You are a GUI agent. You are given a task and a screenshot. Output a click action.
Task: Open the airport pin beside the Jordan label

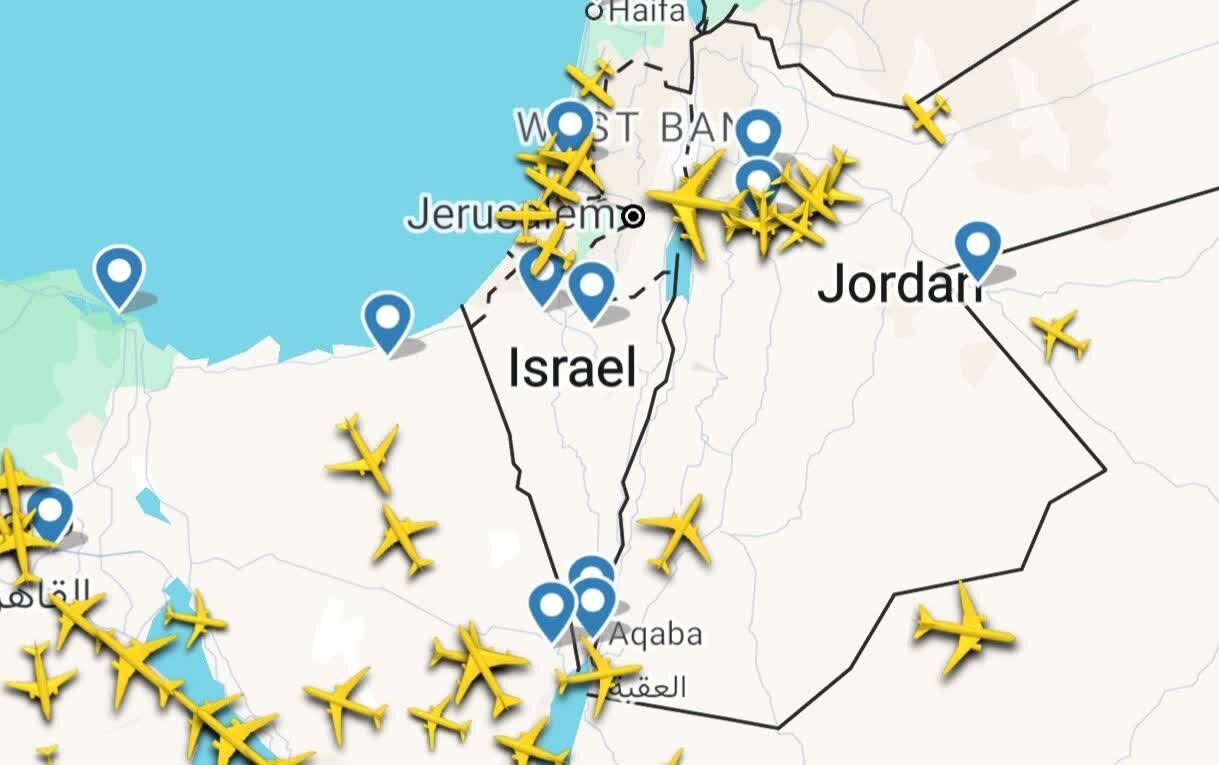tap(977, 247)
